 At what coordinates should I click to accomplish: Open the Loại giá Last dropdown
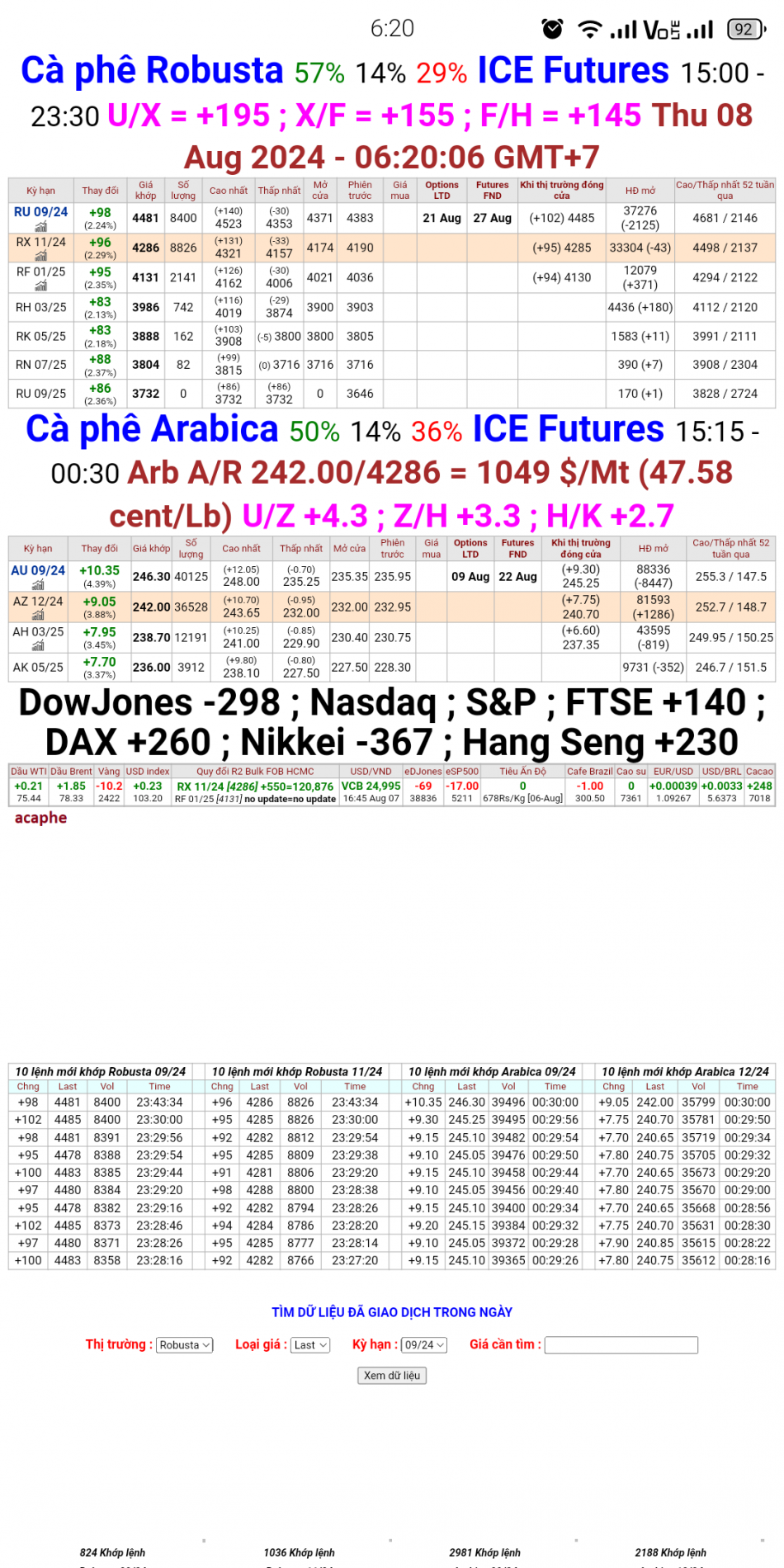pos(309,1344)
